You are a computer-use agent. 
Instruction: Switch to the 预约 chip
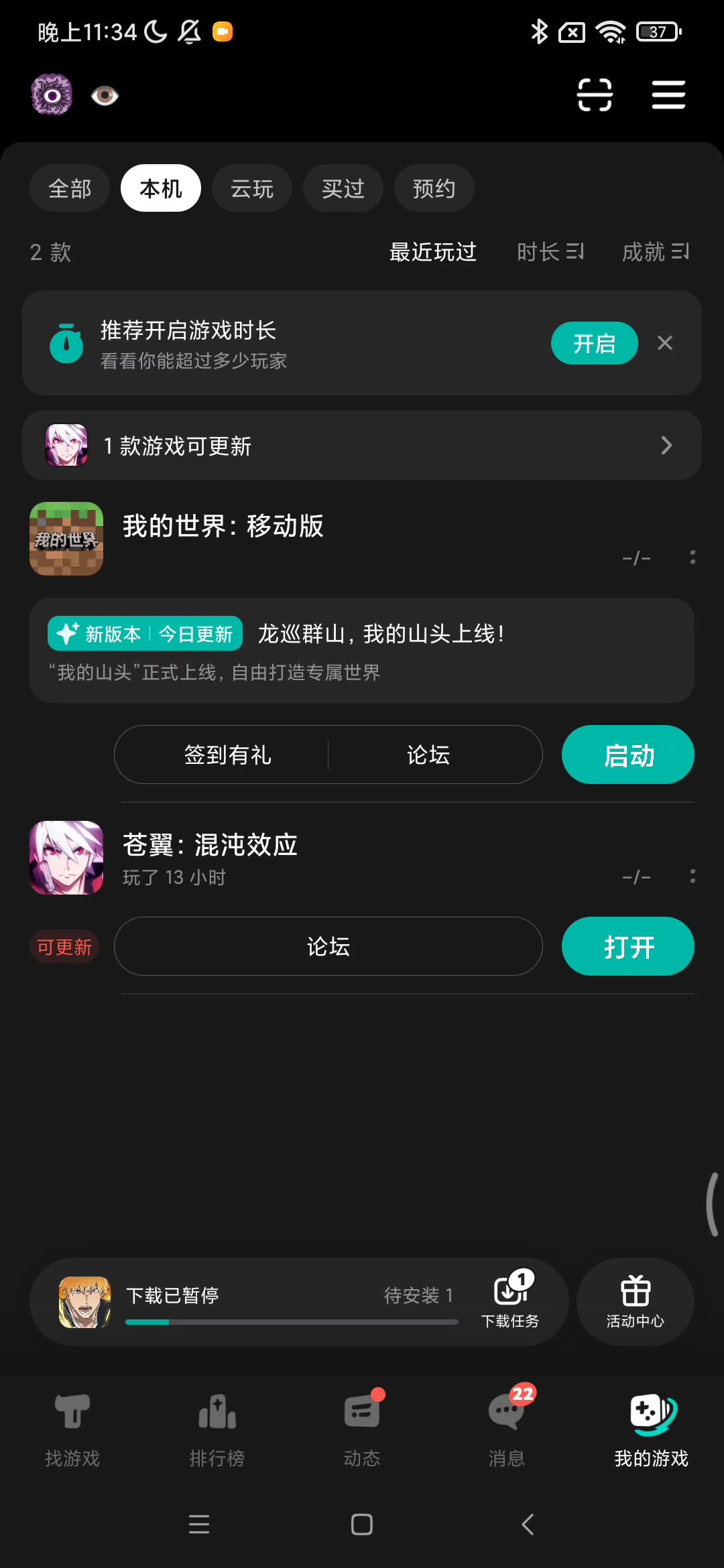click(x=434, y=188)
